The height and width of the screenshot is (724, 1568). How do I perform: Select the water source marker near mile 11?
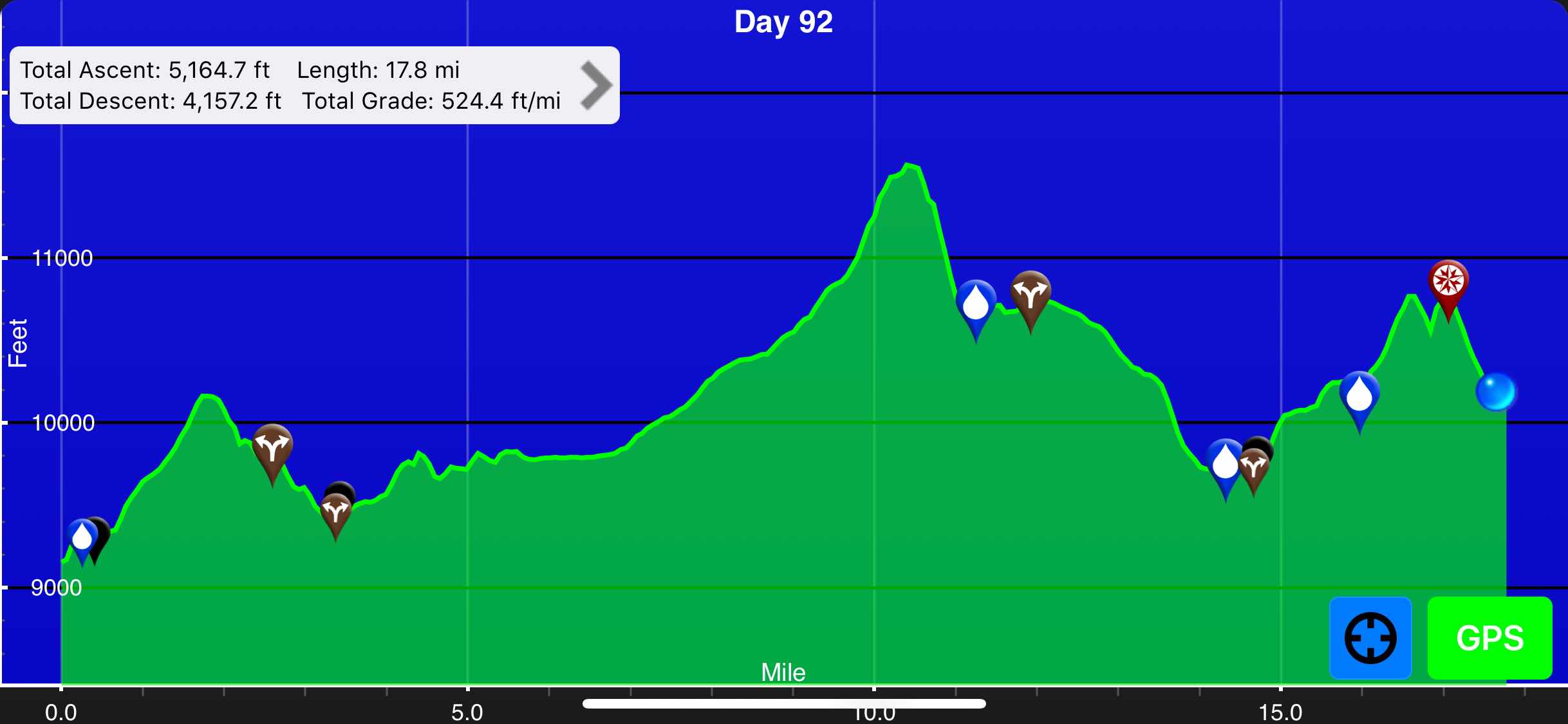coord(976,304)
